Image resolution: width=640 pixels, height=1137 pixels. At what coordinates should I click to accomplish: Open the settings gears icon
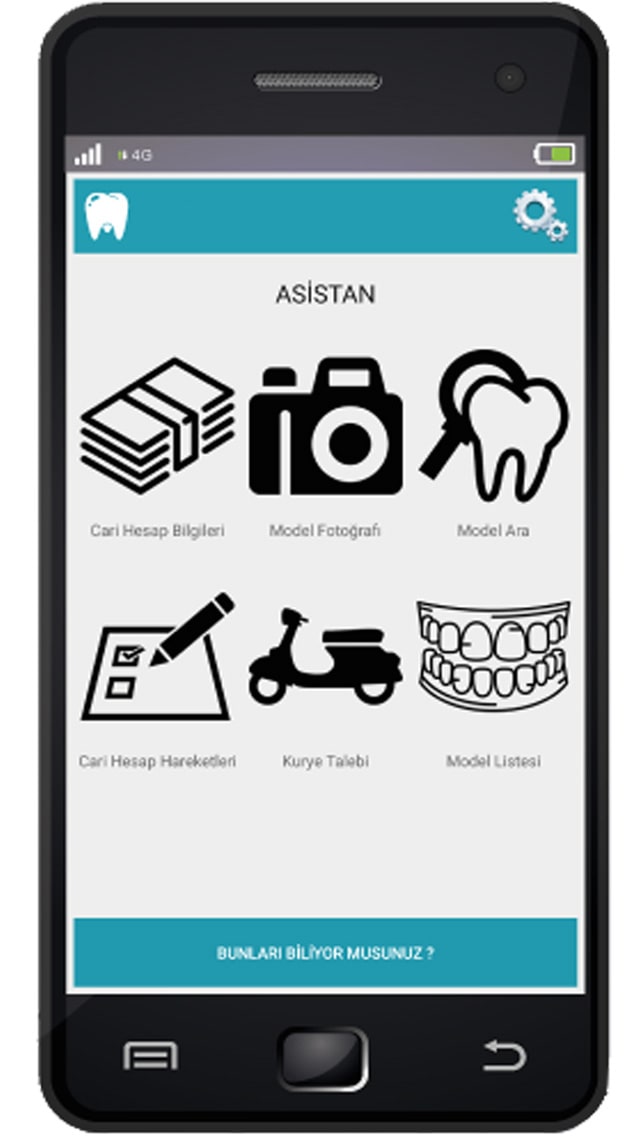(540, 216)
